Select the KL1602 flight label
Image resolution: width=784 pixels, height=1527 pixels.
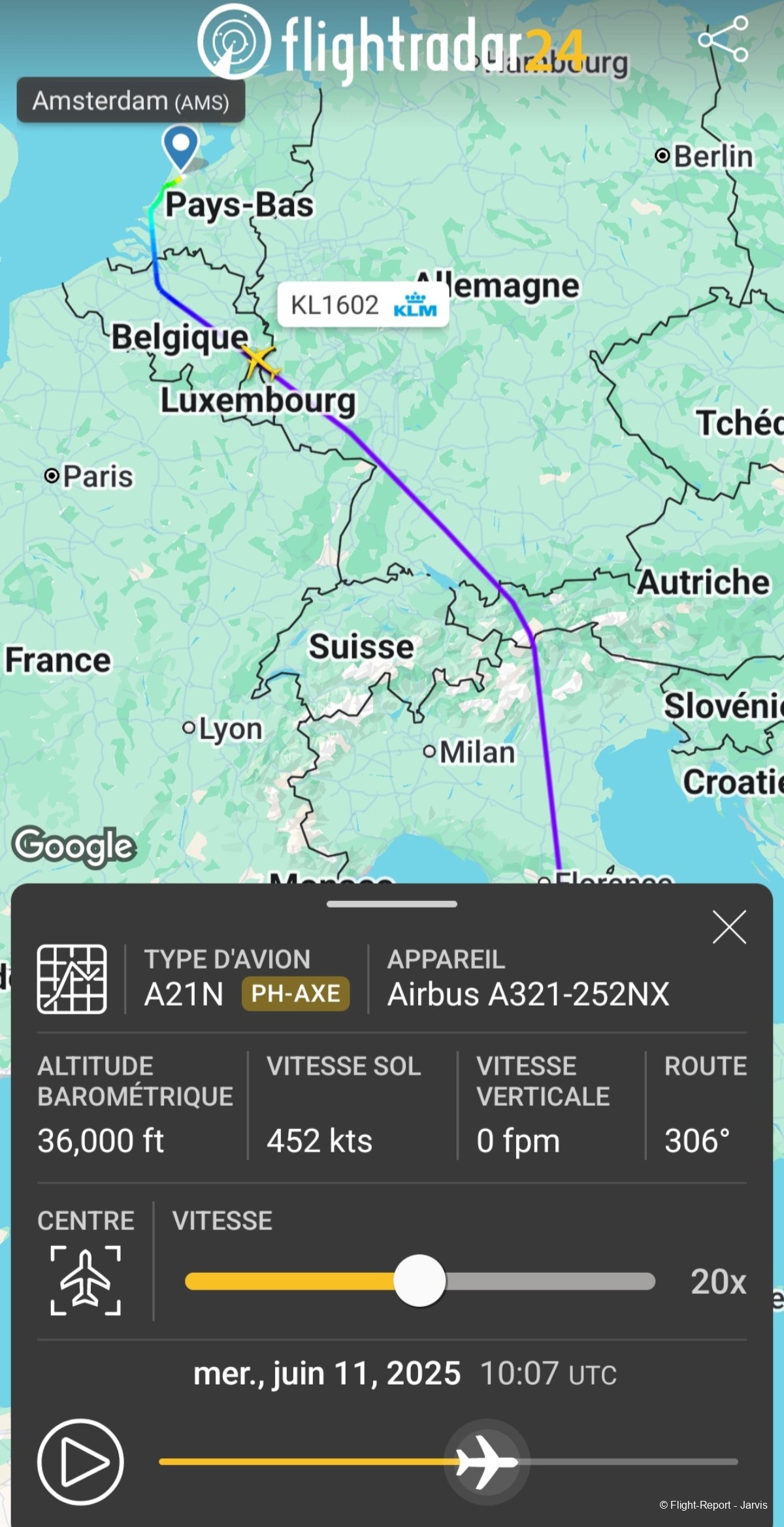(363, 304)
